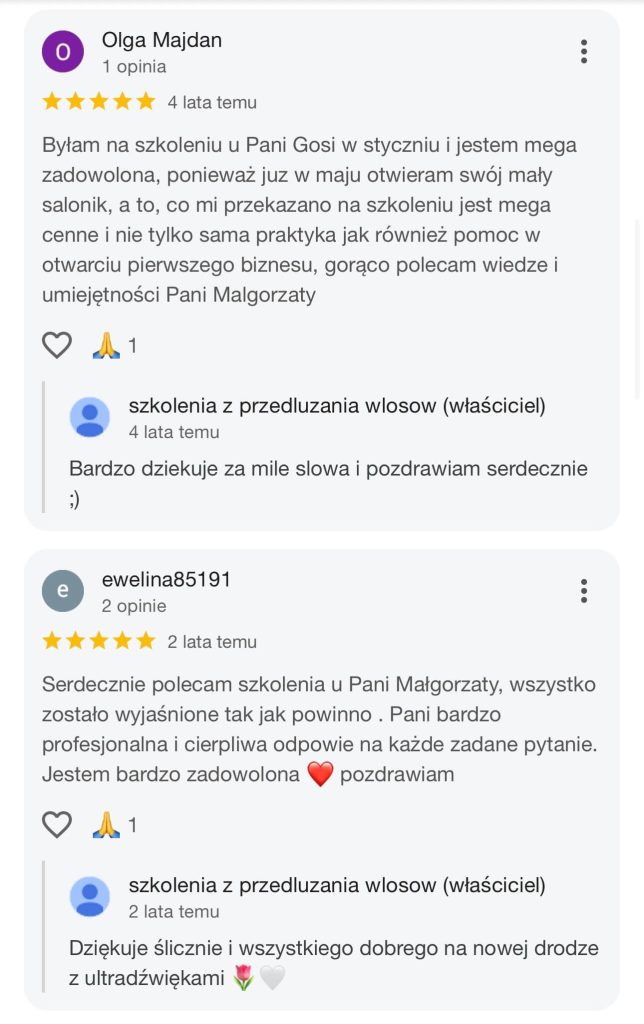Like ewelina85191's review with the heart
This screenshot has height=1024, width=644.
click(x=57, y=824)
